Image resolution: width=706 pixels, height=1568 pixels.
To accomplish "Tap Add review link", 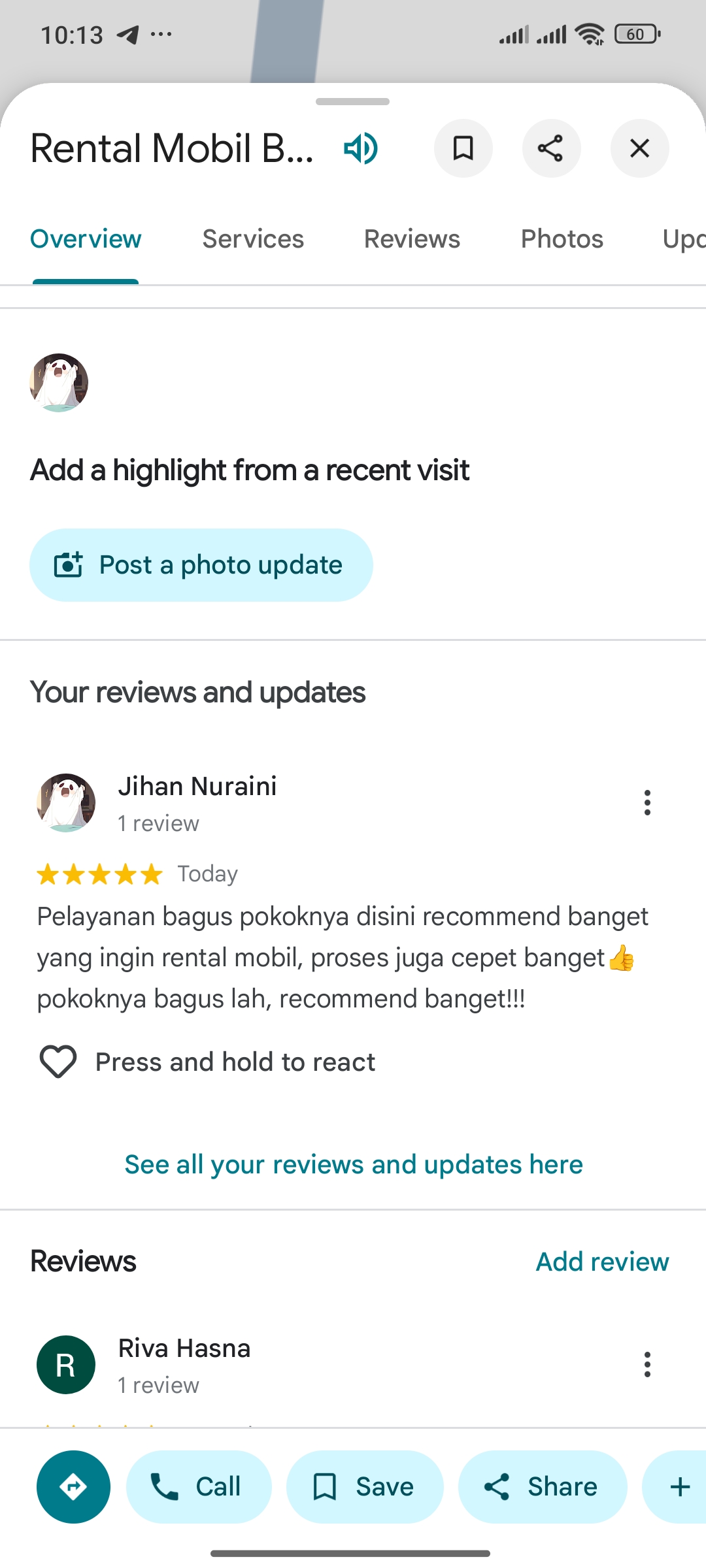I will (602, 1262).
